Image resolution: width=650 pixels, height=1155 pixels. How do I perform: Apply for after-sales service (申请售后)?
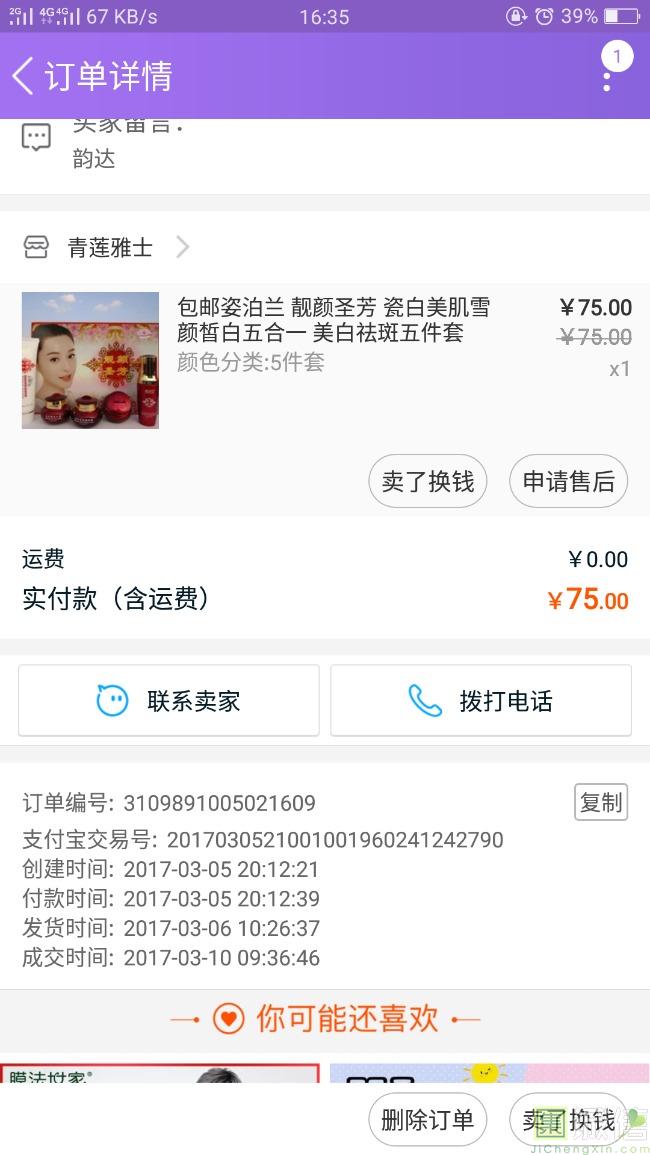[x=568, y=481]
